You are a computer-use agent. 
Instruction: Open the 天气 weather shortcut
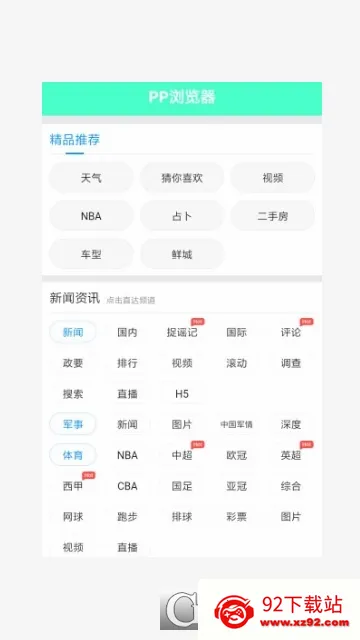[x=91, y=178]
